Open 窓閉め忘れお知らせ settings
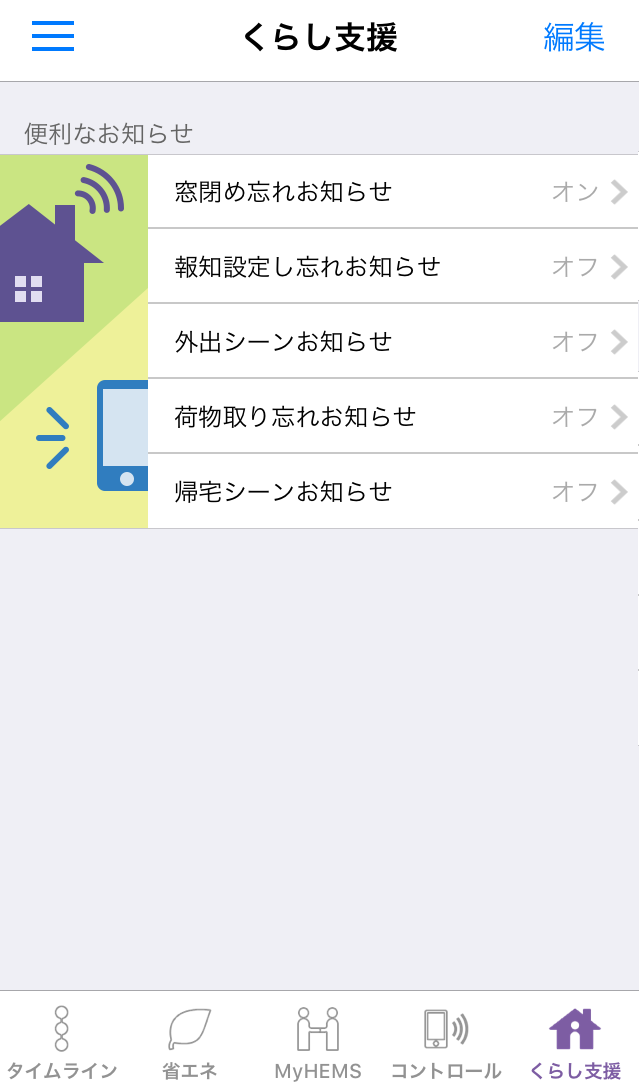The height and width of the screenshot is (1089, 639). 392,192
